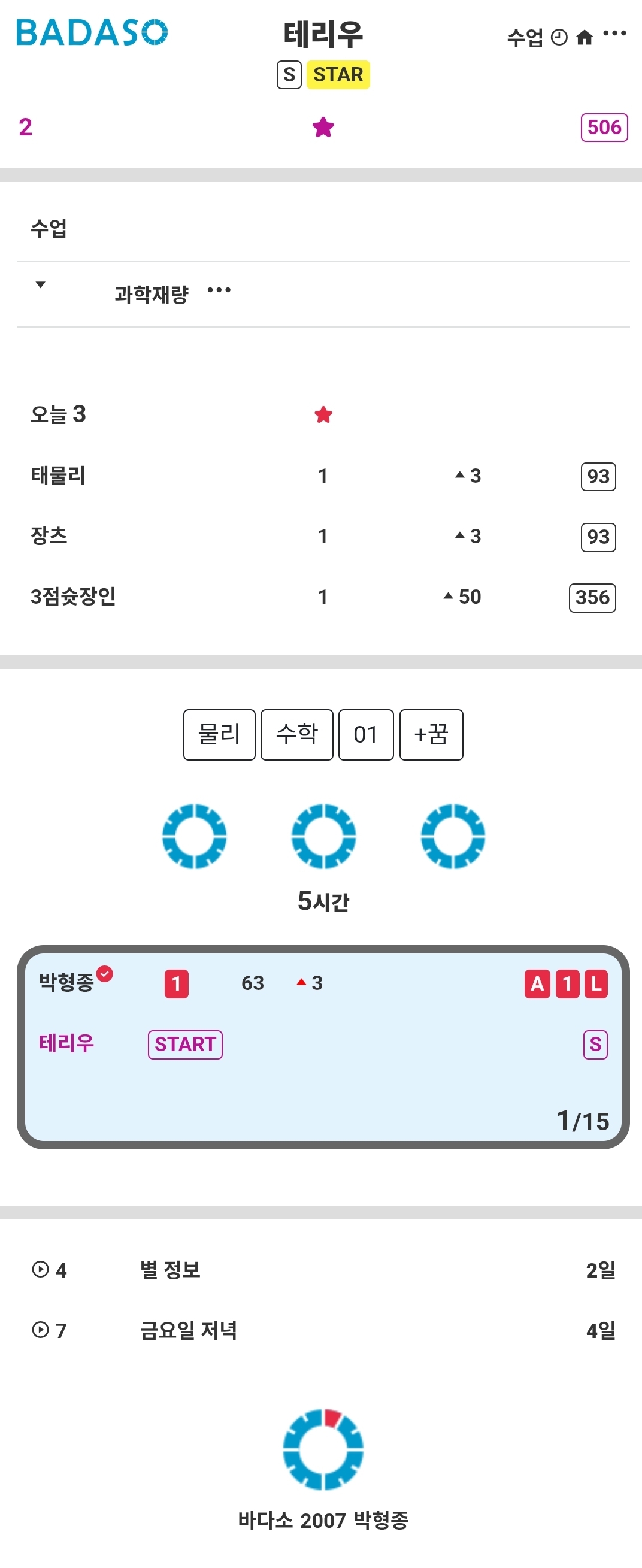Open the 태물리 class row
The image size is (642, 1568).
(59, 476)
